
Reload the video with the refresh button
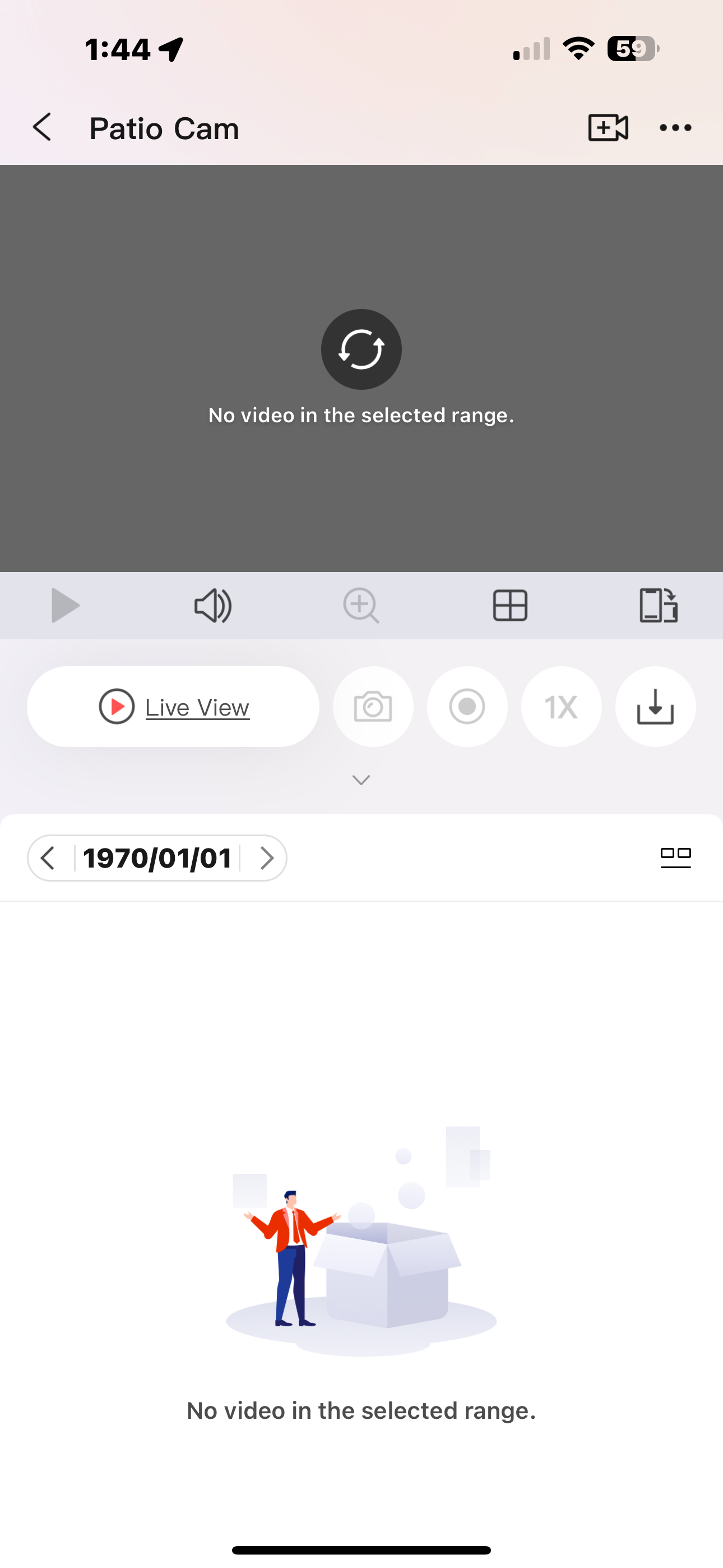tap(361, 349)
